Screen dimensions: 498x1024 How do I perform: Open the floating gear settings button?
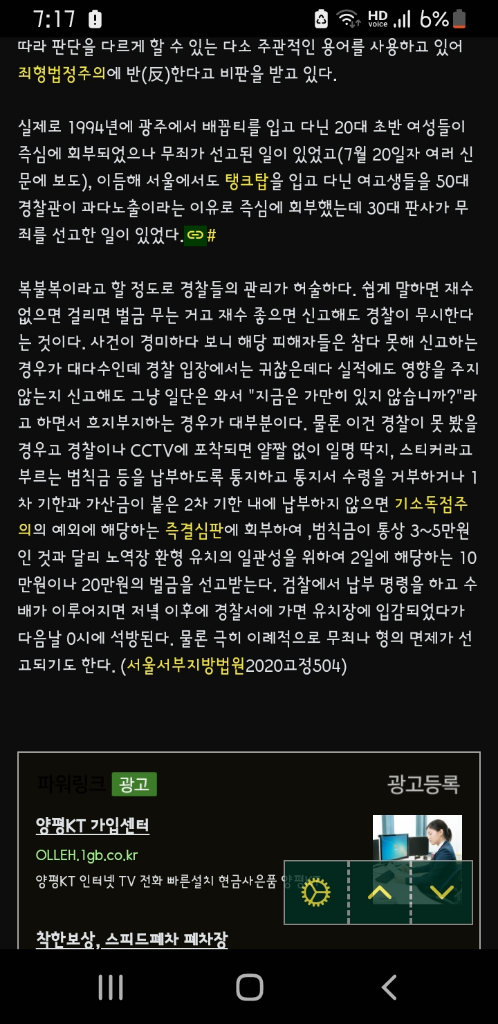click(316, 892)
